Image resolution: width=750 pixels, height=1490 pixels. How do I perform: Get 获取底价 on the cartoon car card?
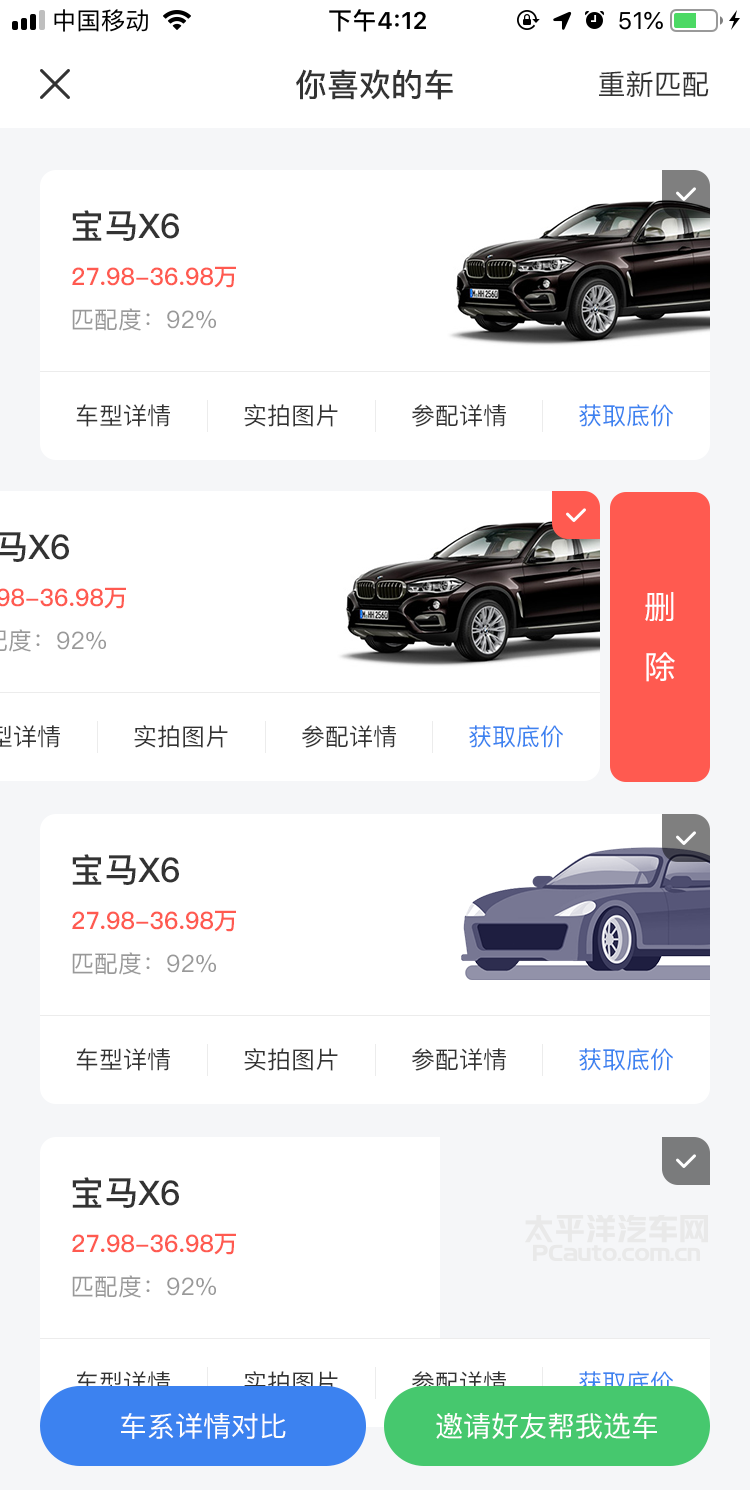[x=626, y=1059]
